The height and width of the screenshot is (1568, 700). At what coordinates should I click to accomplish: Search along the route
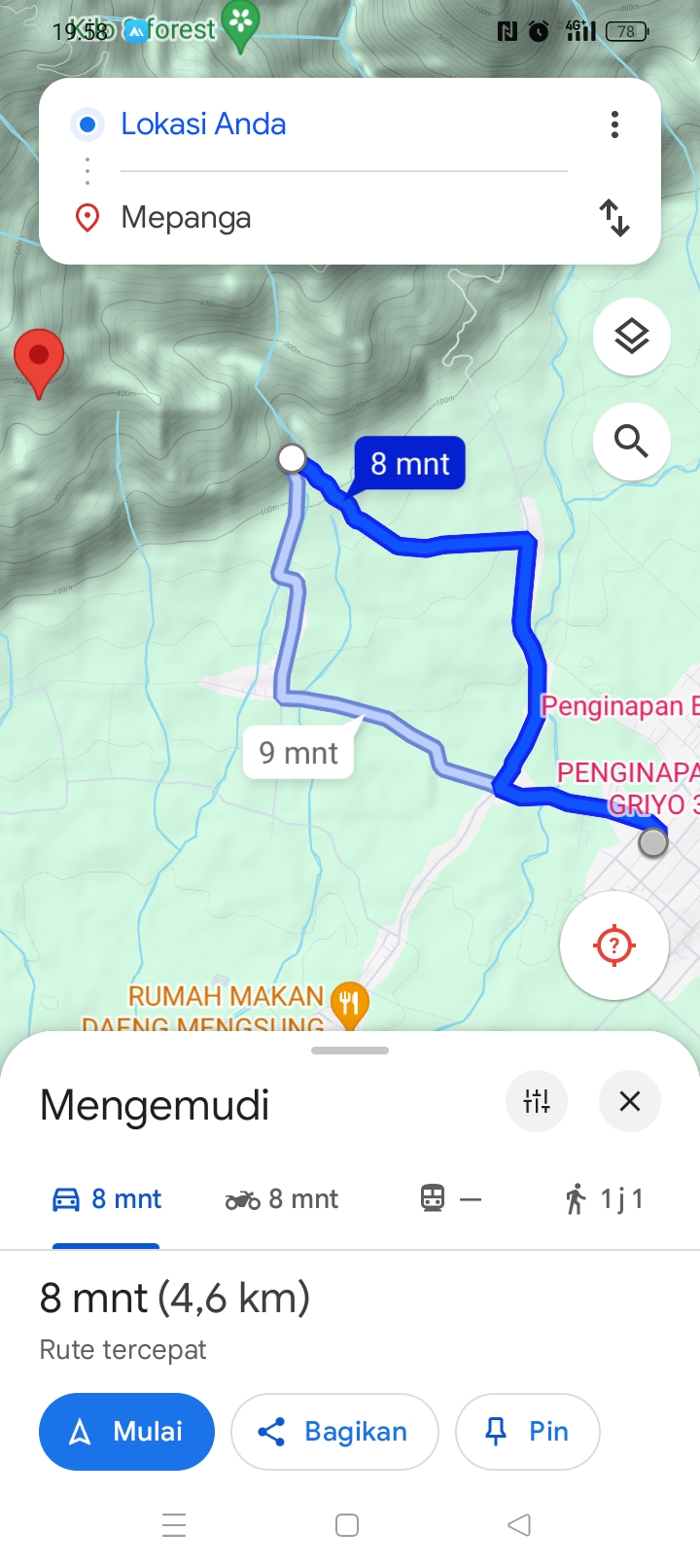point(632,442)
